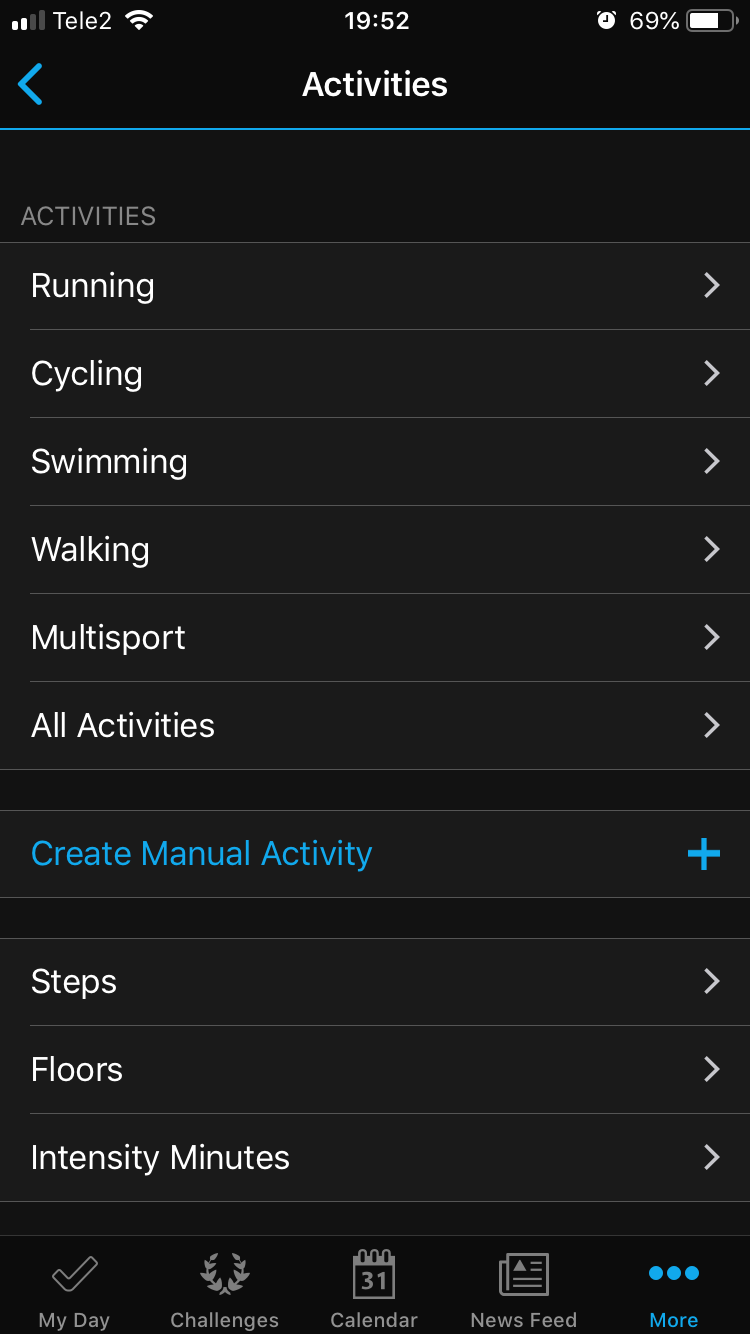The width and height of the screenshot is (750, 1334).
Task: Open the Steps details
Action: (375, 982)
